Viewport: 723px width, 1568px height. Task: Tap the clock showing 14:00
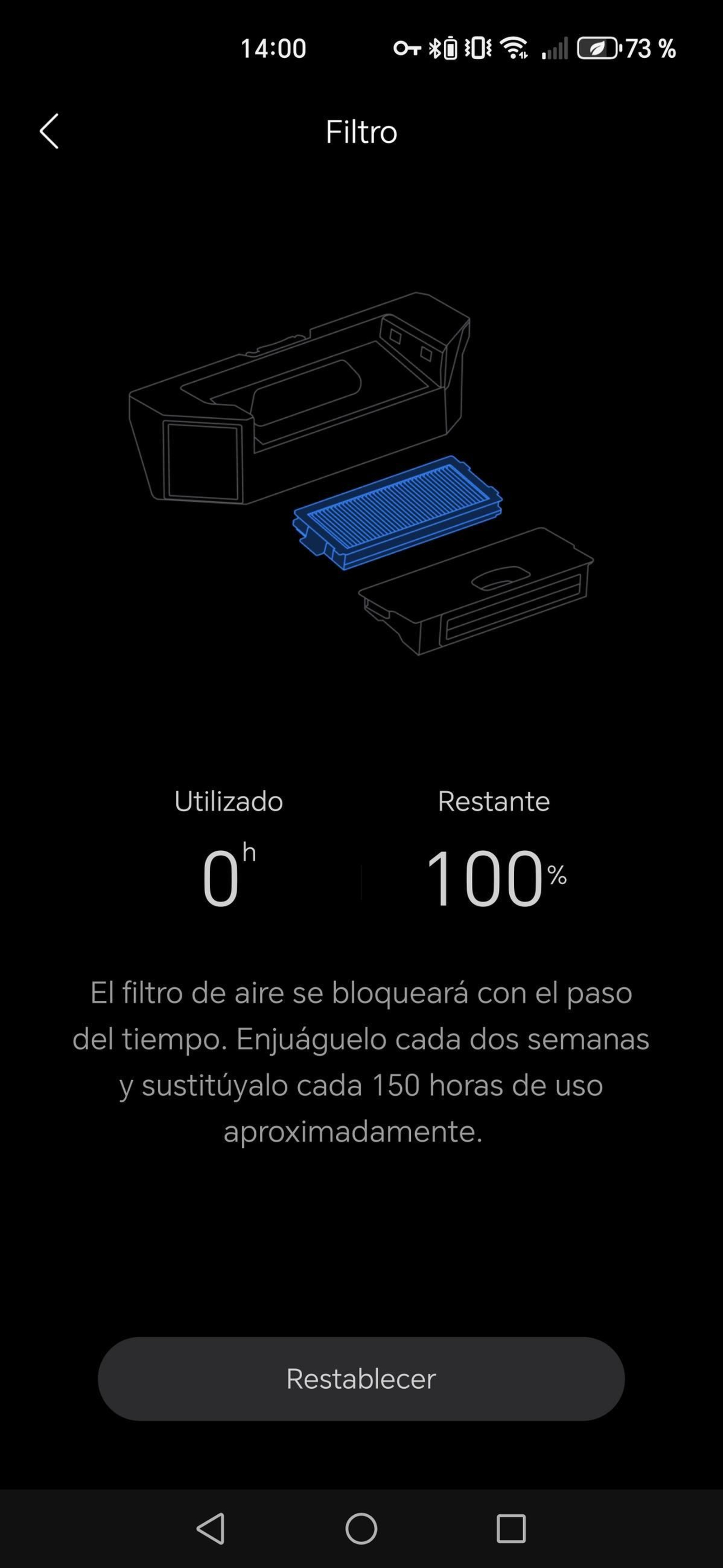273,47
